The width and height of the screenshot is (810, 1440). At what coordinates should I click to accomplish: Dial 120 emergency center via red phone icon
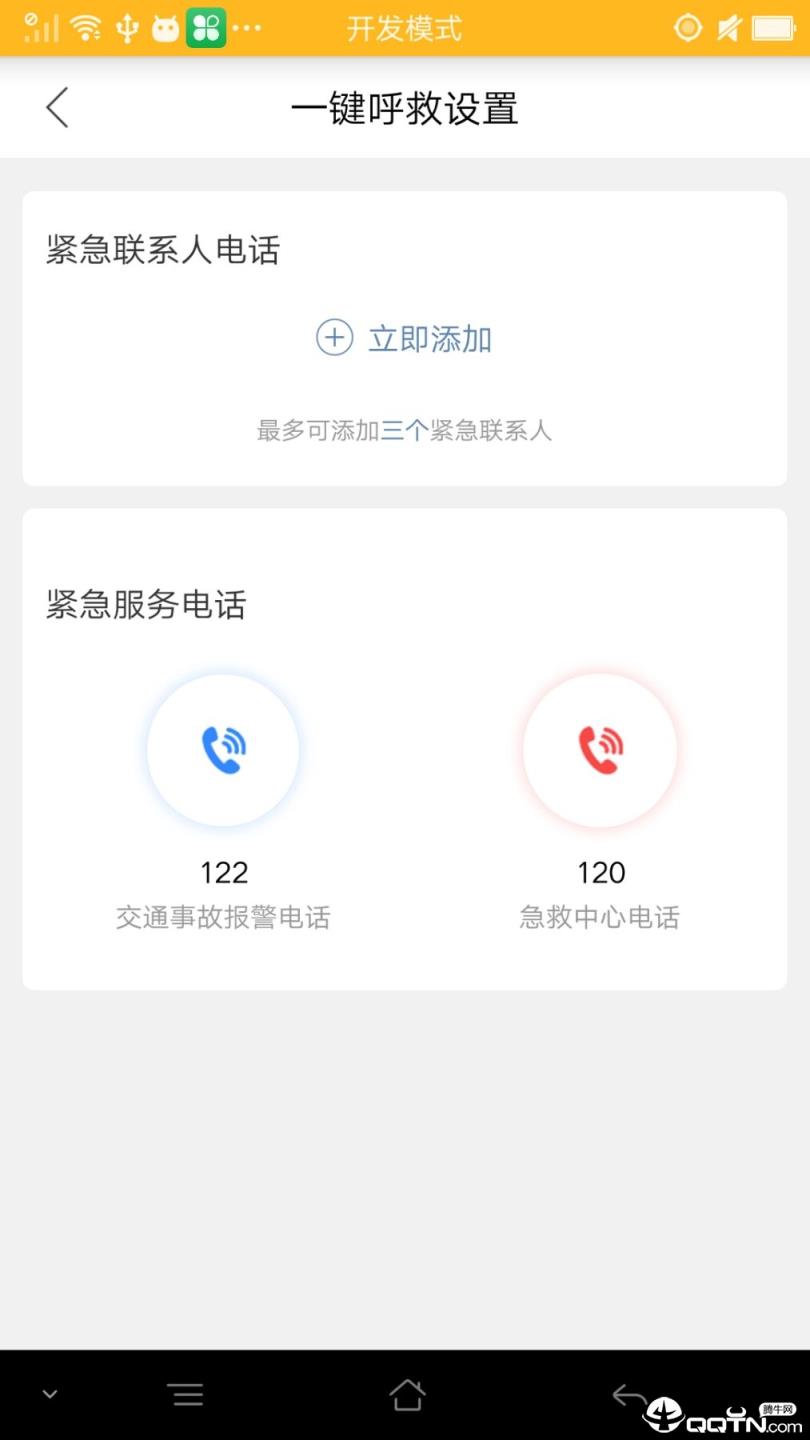600,750
